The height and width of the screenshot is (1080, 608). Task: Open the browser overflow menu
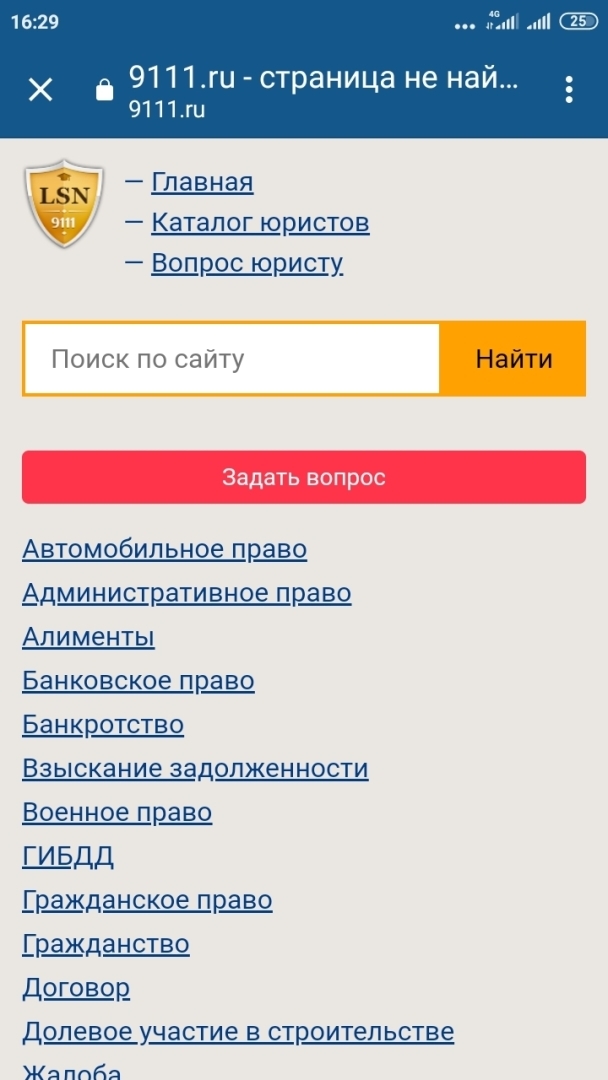(569, 90)
